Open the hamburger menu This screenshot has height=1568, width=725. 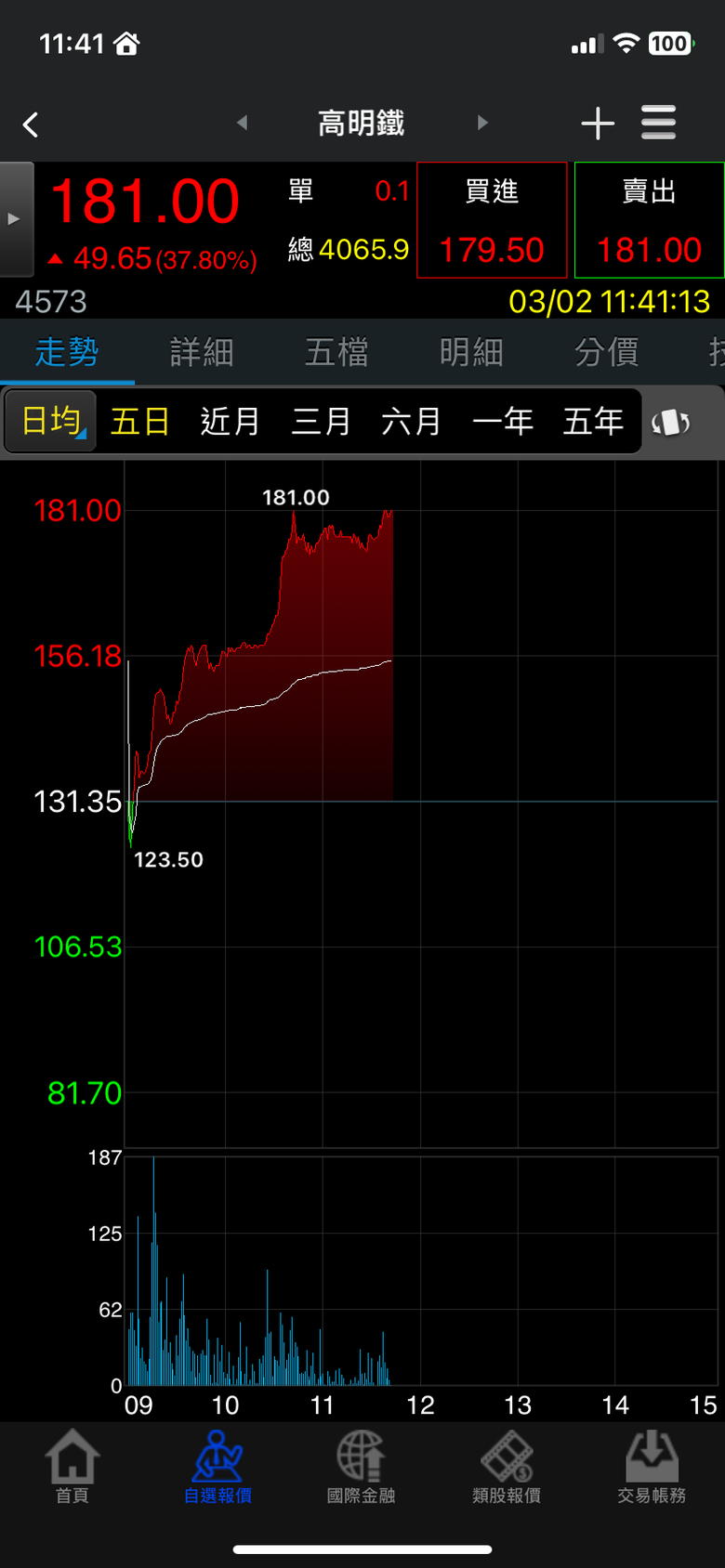point(658,123)
